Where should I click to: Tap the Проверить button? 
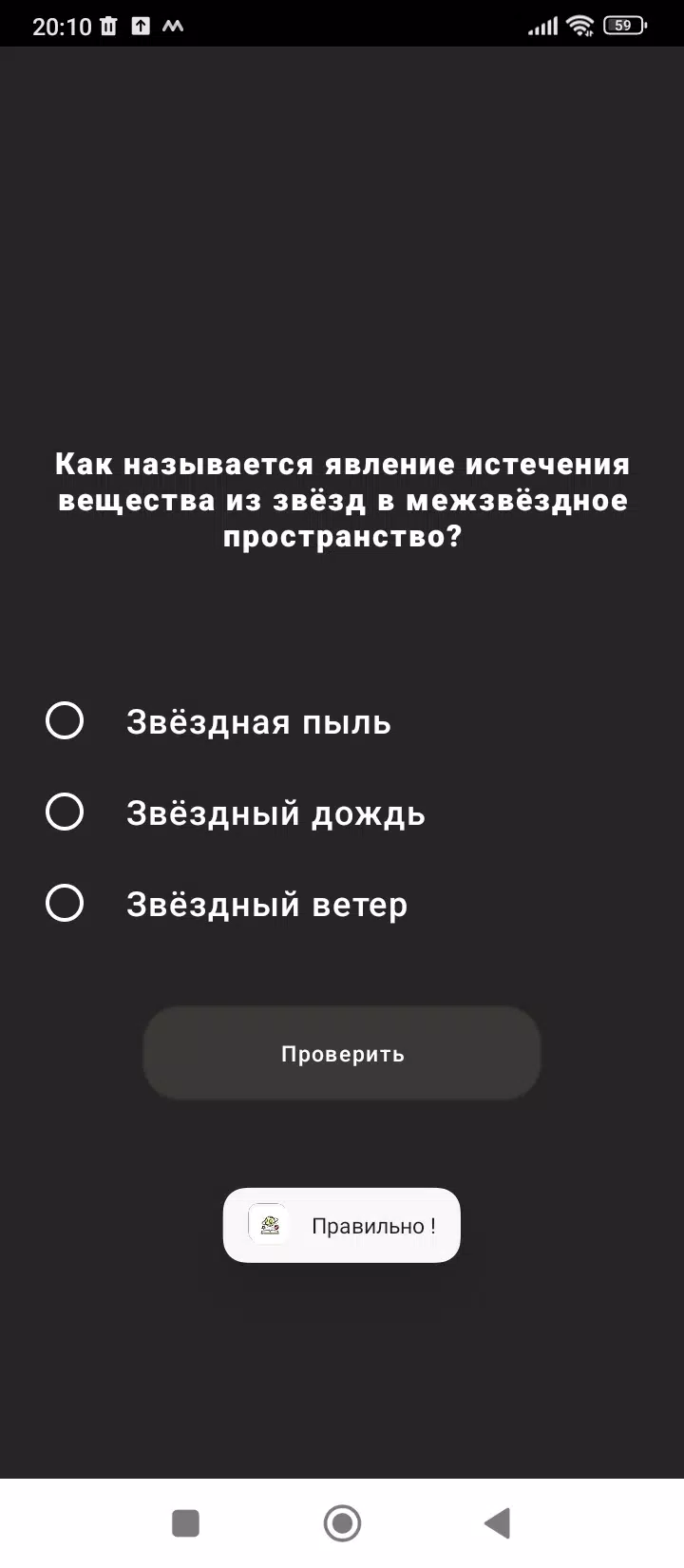coord(342,1053)
